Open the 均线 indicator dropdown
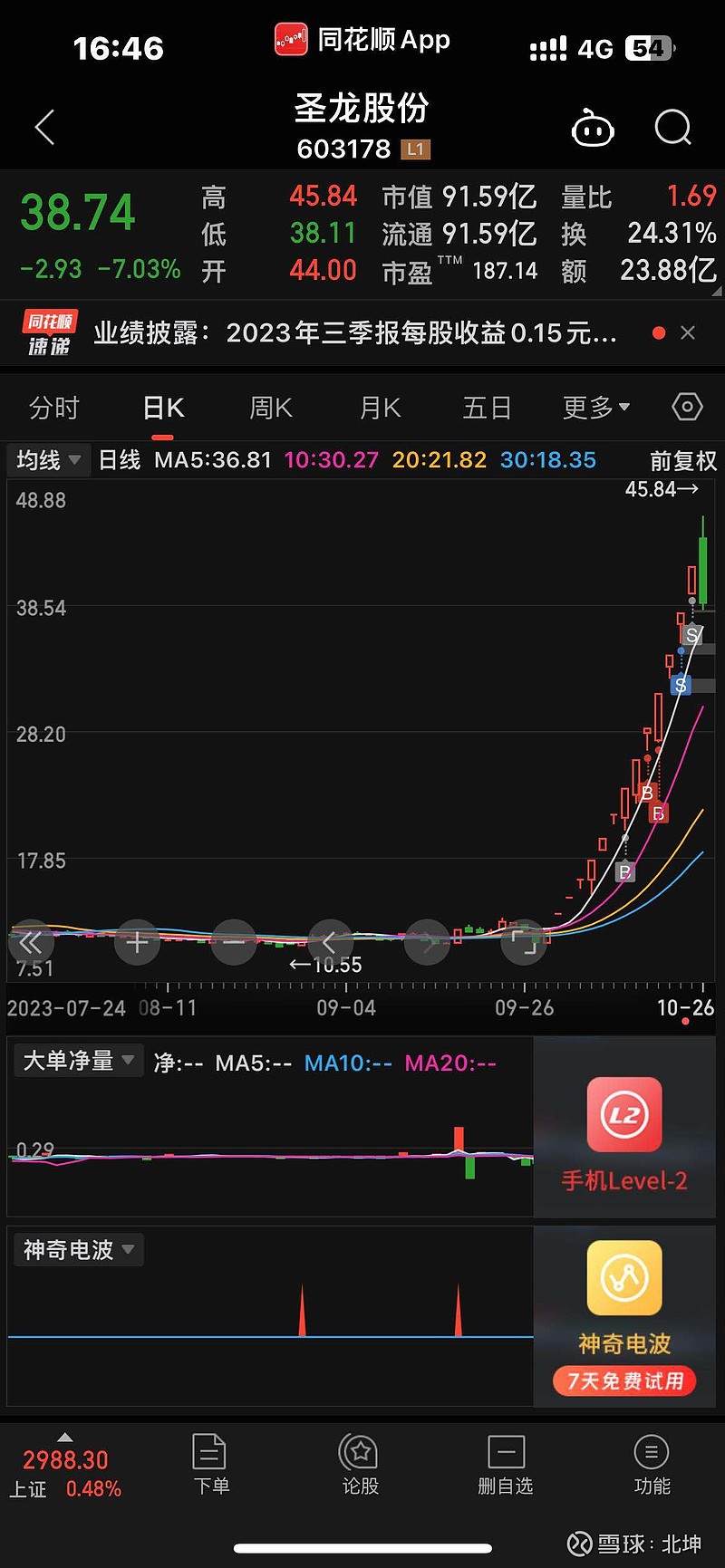725x1568 pixels. click(47, 461)
